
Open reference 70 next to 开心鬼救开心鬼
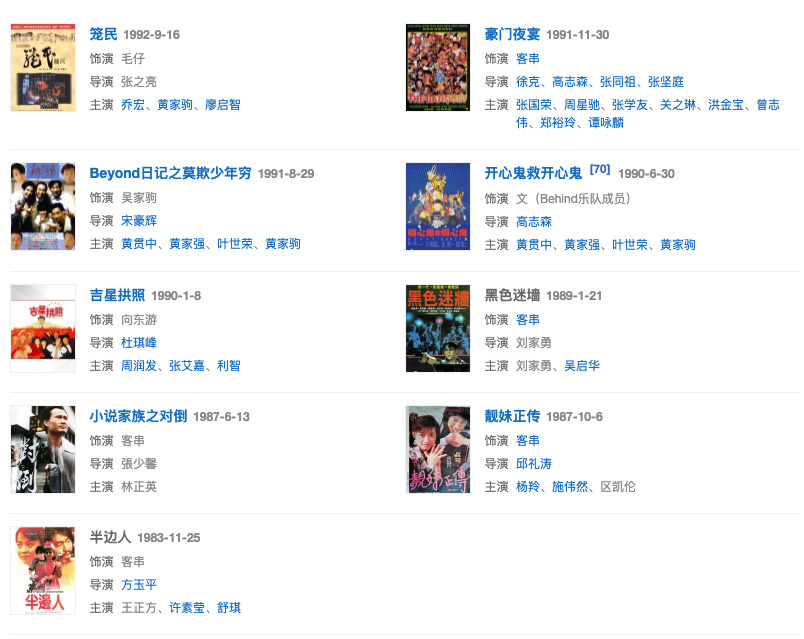coord(600,170)
